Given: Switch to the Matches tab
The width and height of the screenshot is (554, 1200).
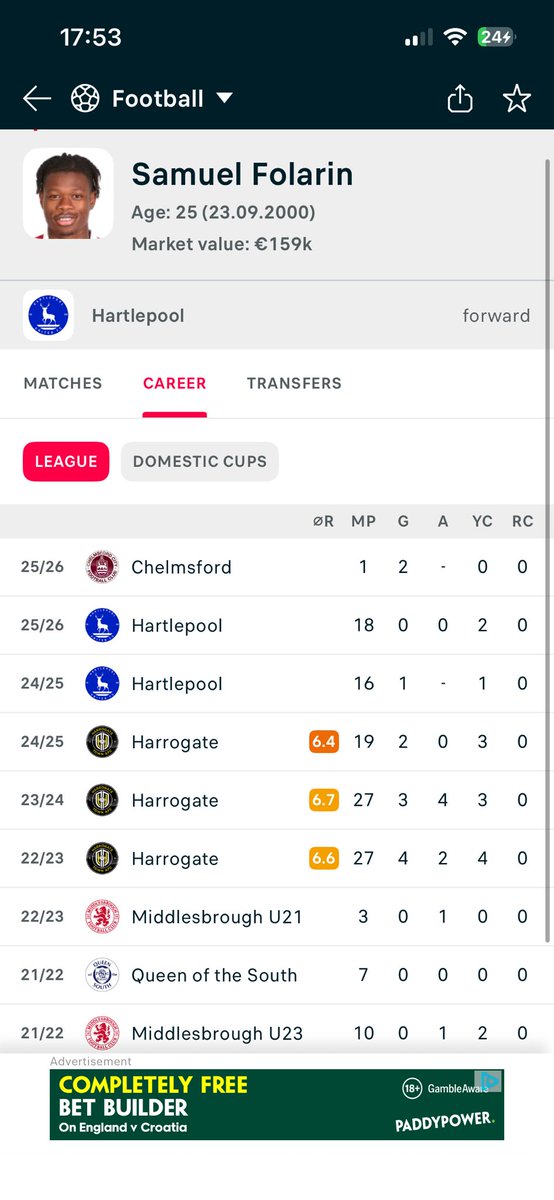Looking at the screenshot, I should (63, 383).
